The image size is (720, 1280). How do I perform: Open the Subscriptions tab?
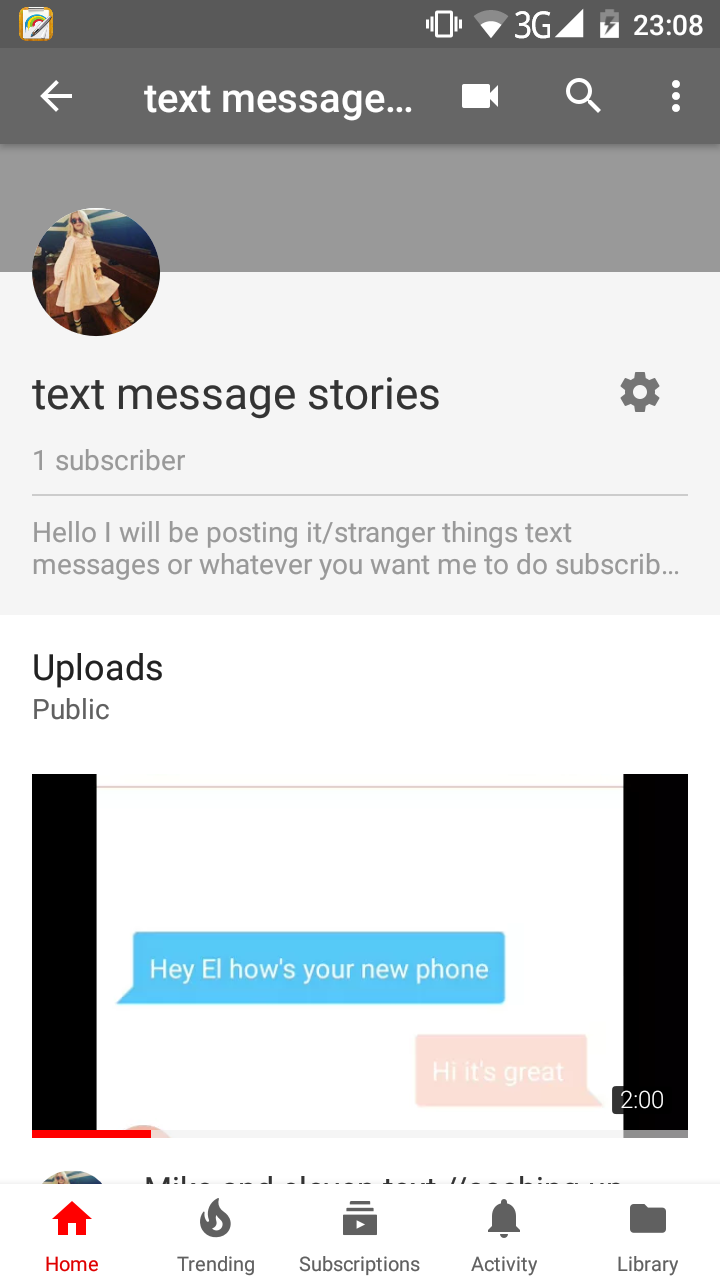360,1235
